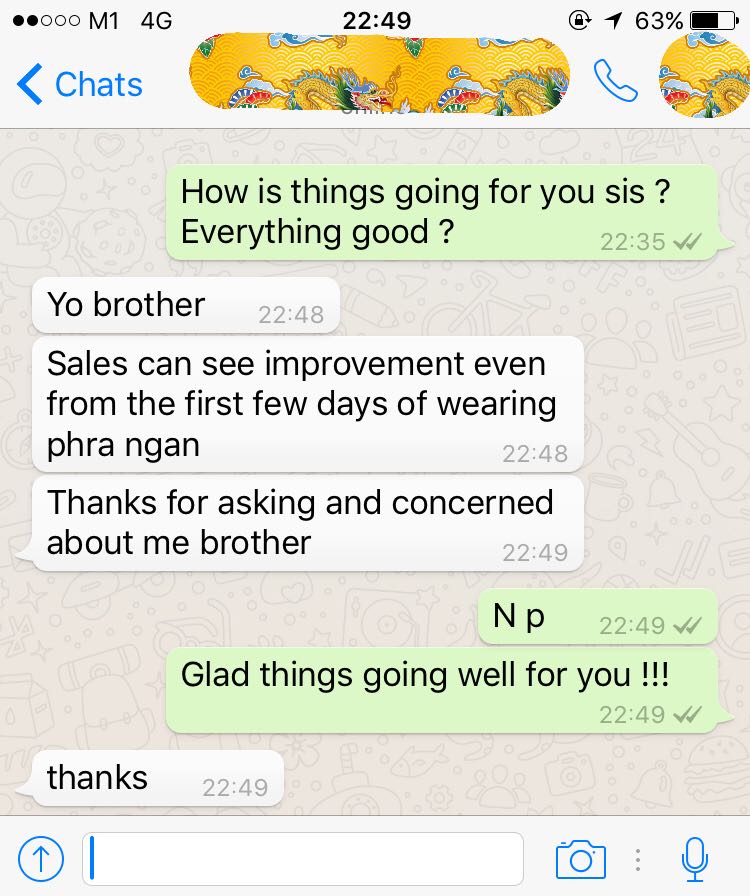Open the contact's profile picture
Screen dimensions: 750x896
click(704, 78)
